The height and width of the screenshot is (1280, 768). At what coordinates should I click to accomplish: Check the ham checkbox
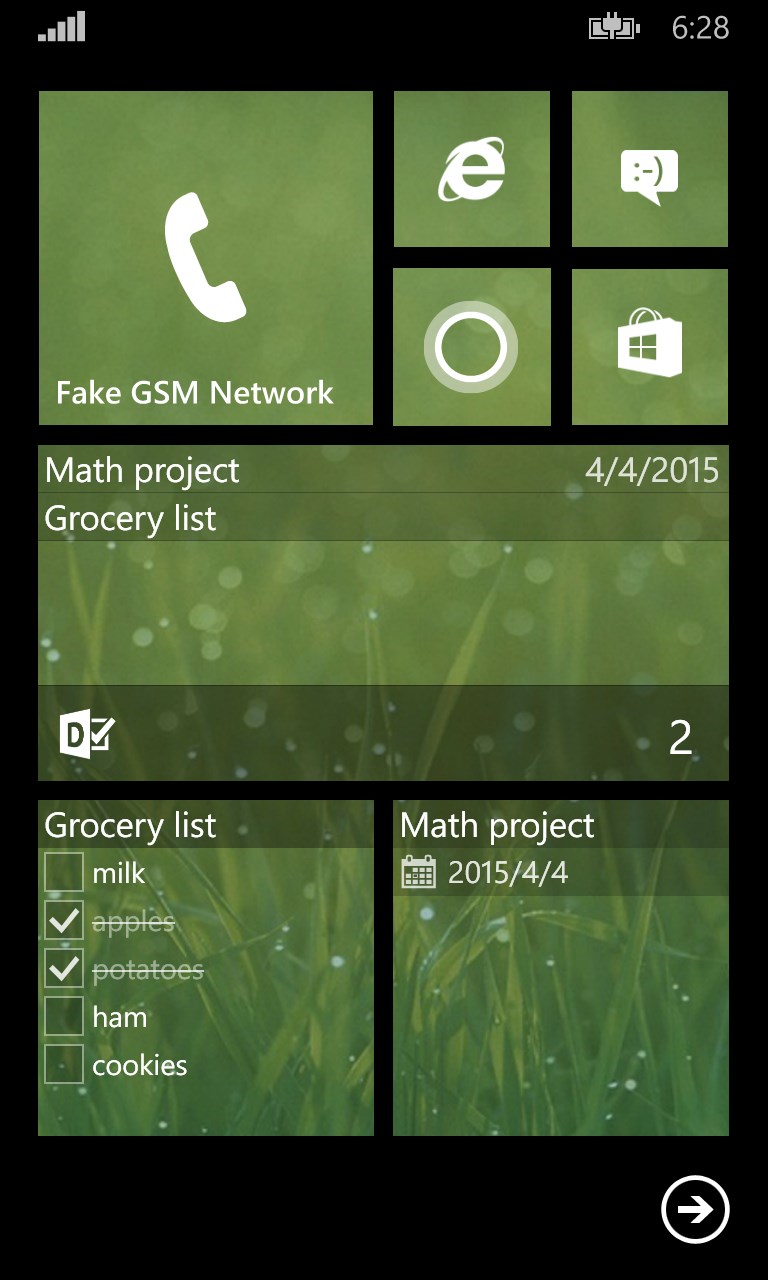point(64,1015)
